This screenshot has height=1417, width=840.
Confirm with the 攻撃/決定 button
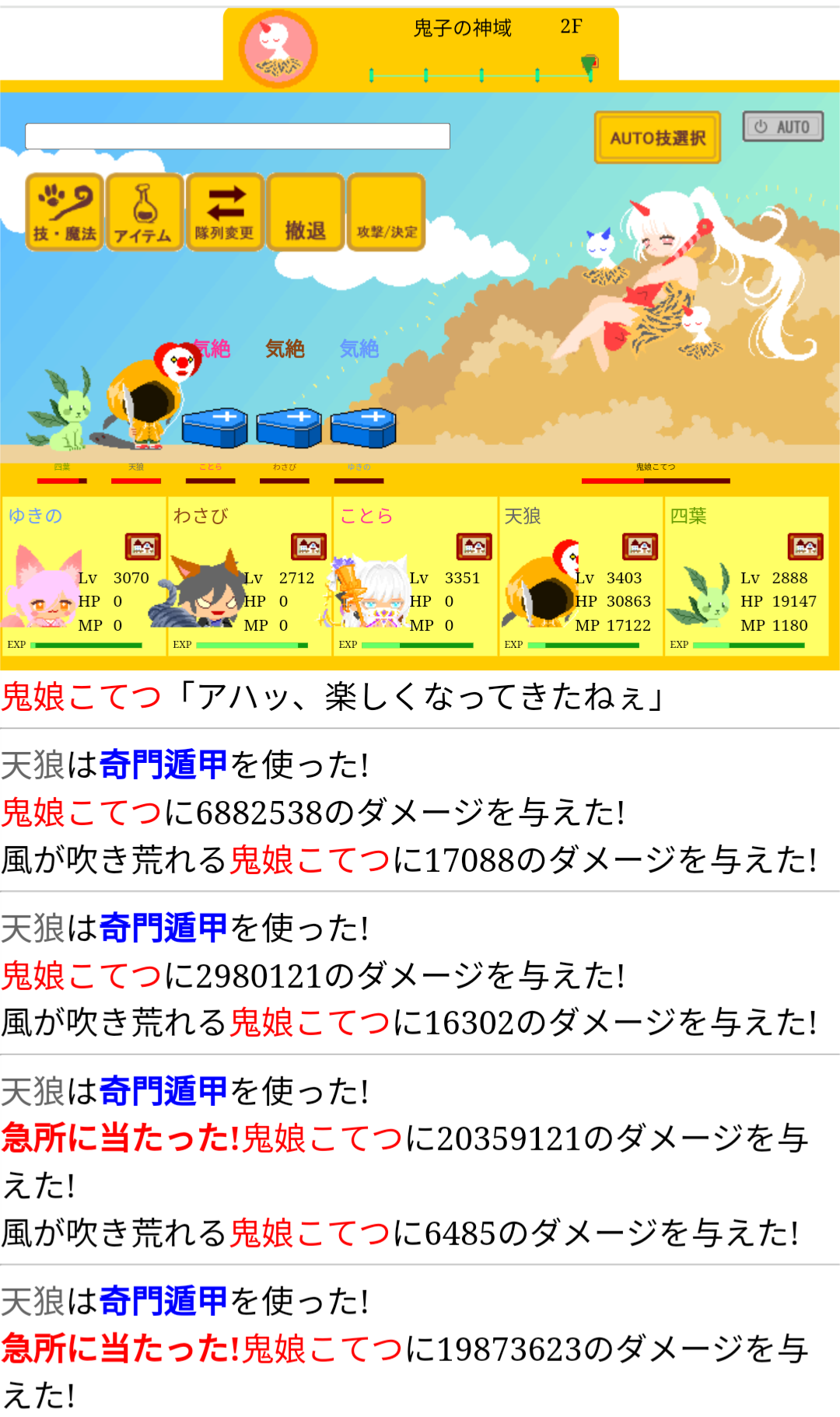387,212
